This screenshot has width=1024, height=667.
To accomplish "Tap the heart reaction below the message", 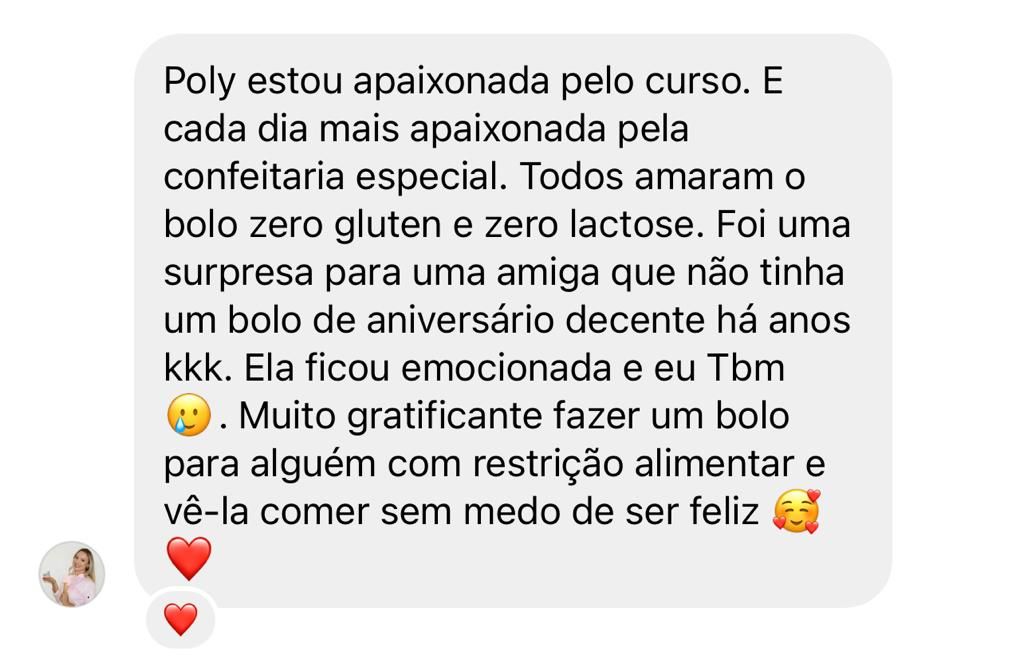I will [180, 620].
